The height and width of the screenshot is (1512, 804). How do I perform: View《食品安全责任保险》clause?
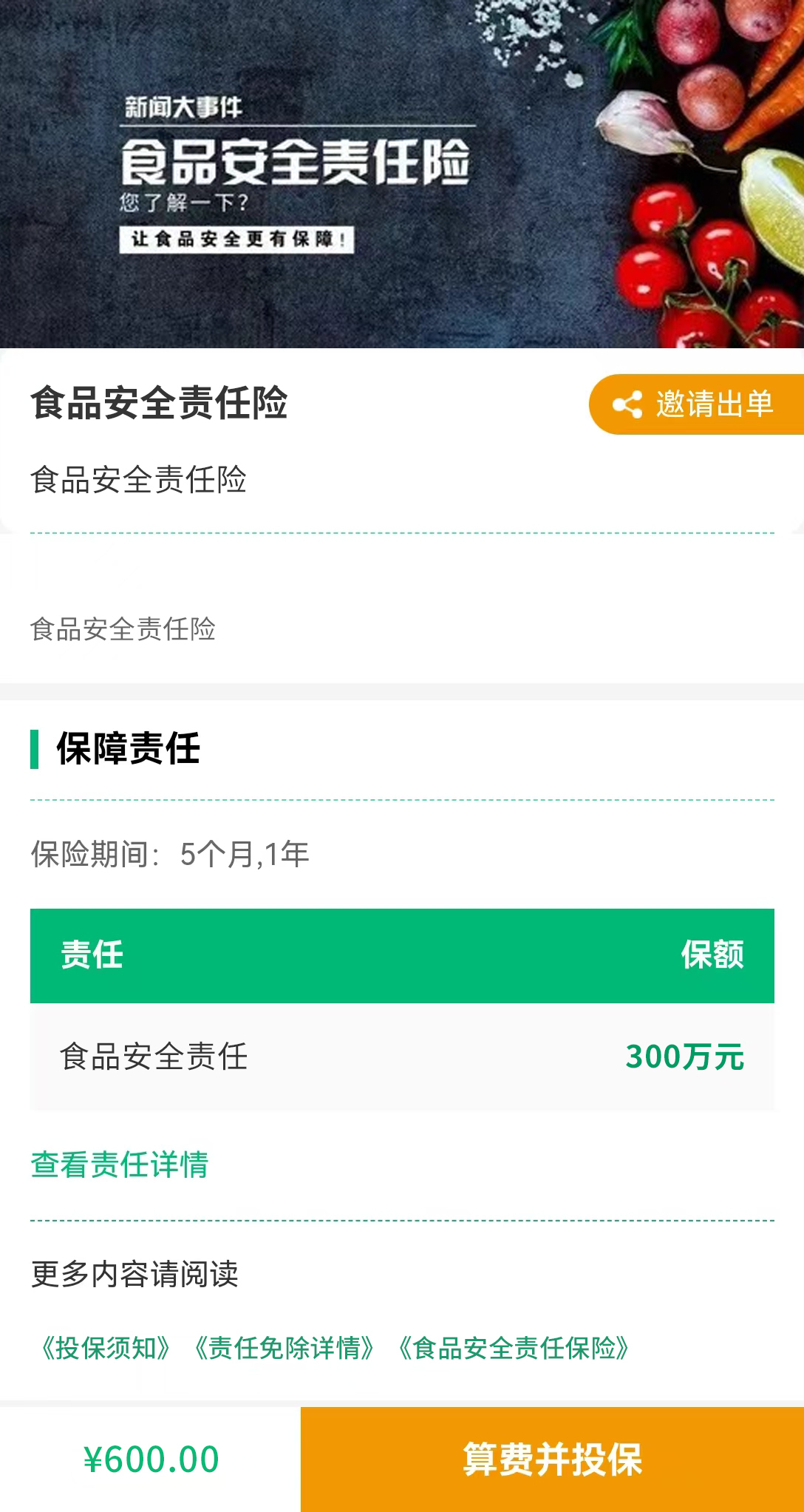(514, 1348)
